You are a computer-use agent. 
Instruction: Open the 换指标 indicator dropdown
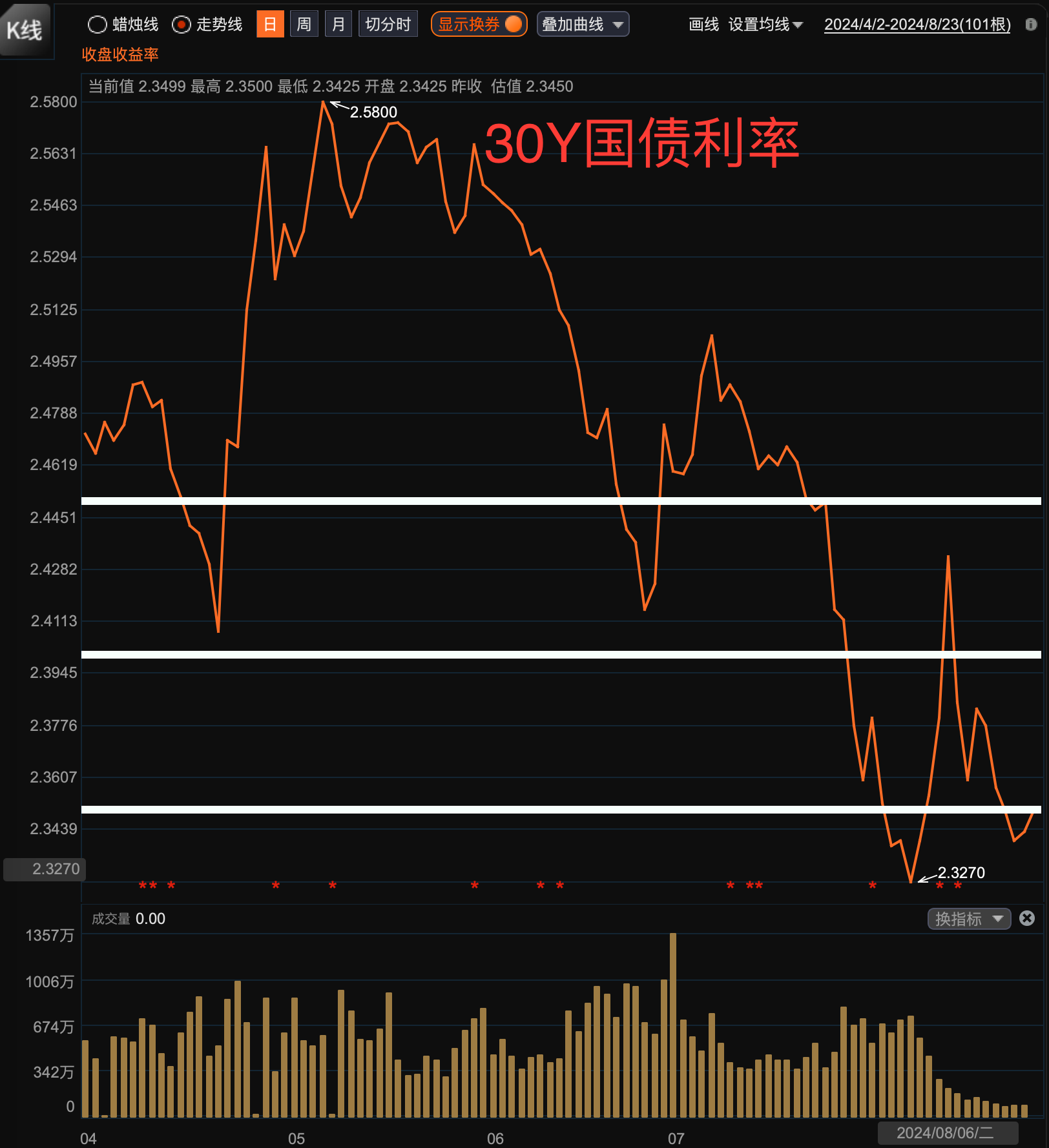(969, 919)
